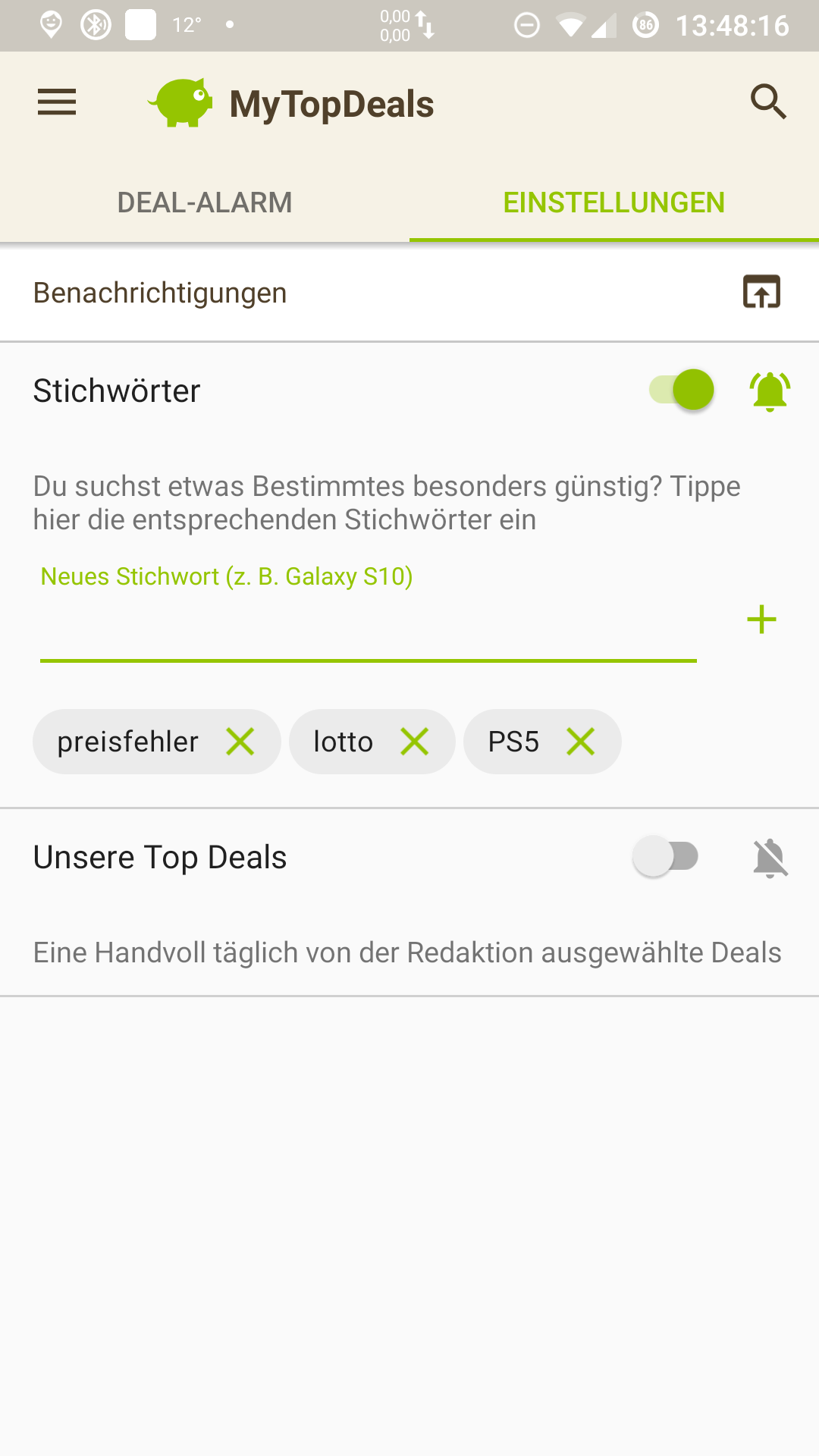Viewport: 819px width, 1456px height.
Task: Open search with the magnifier icon
Action: tap(768, 102)
